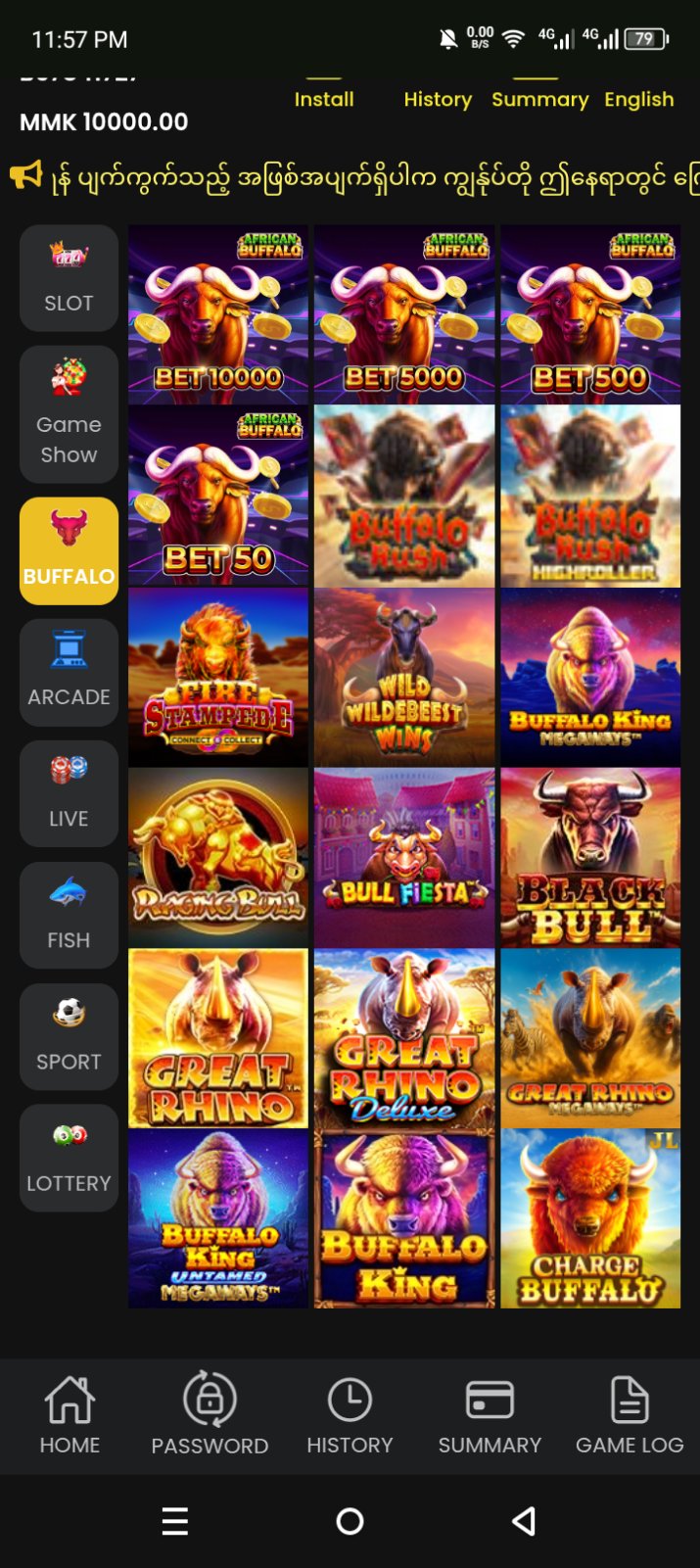The height and width of the screenshot is (1568, 700).
Task: Go to HOME in bottom navigation
Action: (70, 1414)
